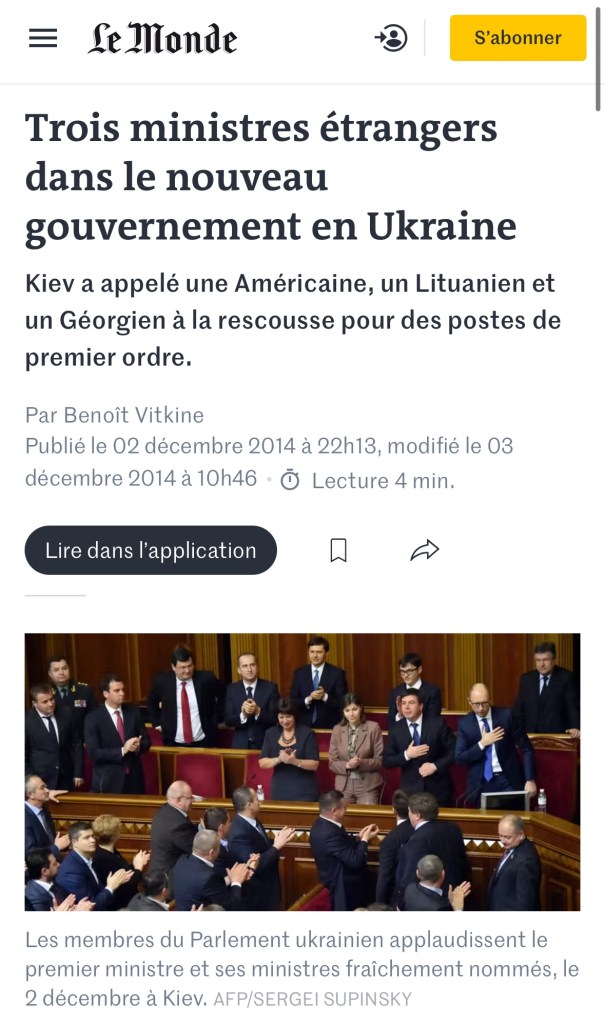Bookmark this article
Image resolution: width=605 pixels, height=1023 pixels.
point(339,550)
